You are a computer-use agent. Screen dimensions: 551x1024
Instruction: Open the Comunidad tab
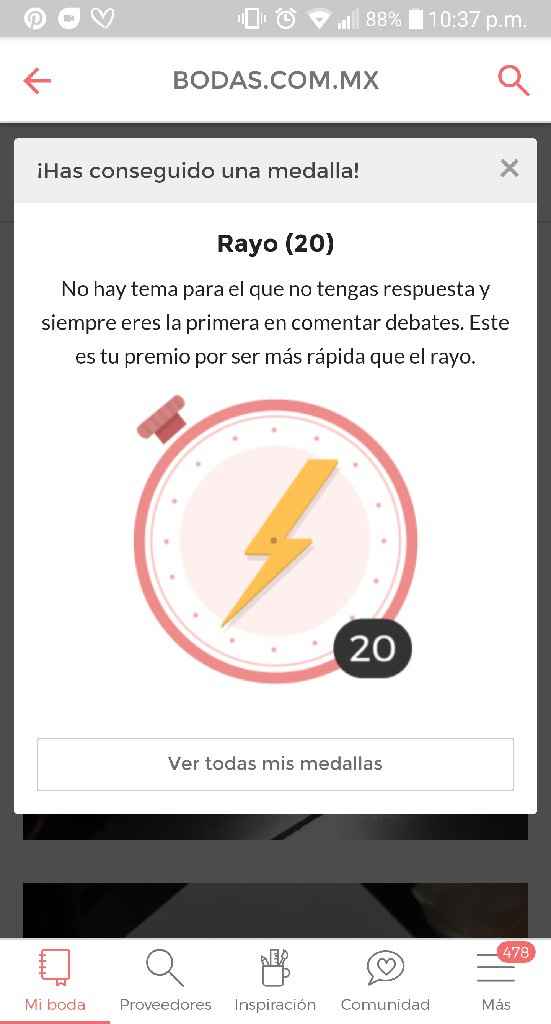(385, 980)
